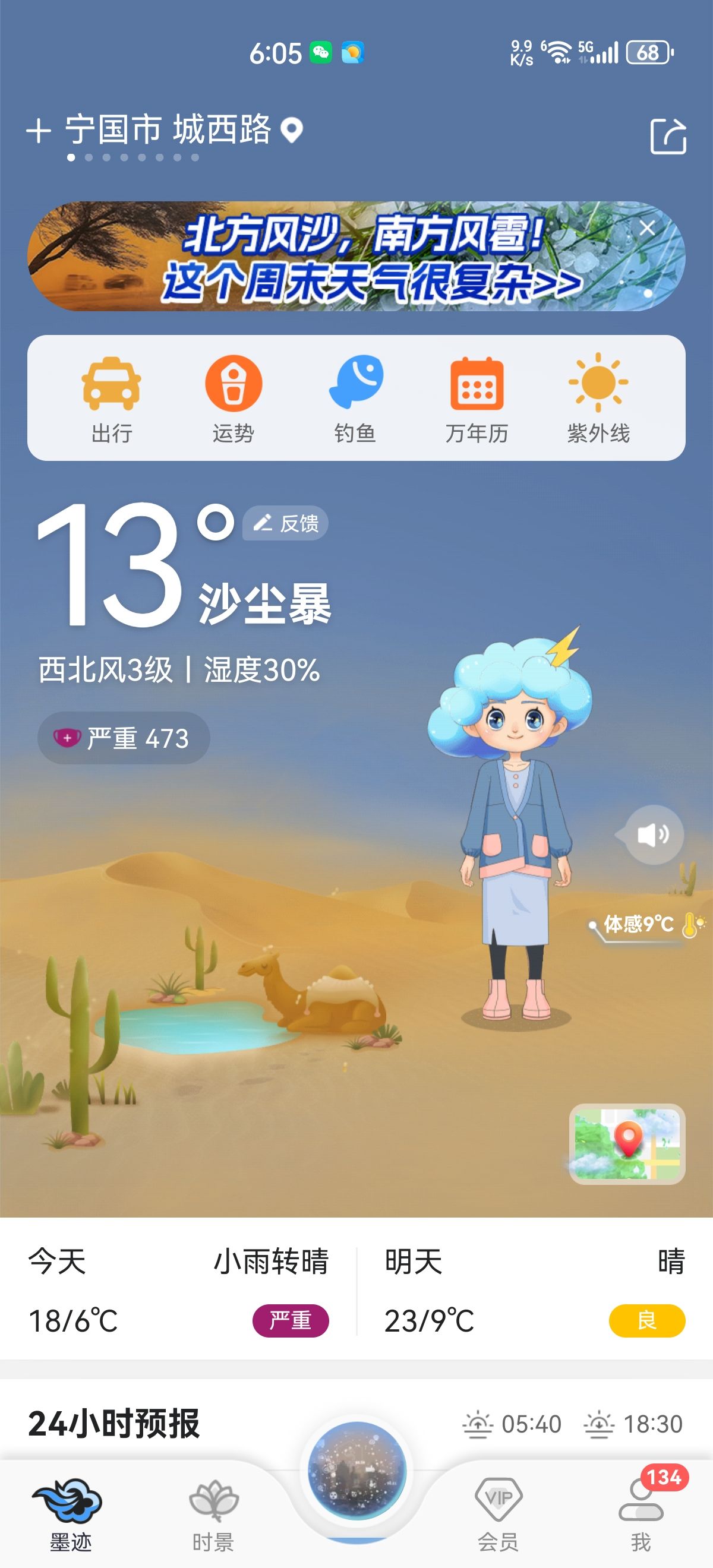Open 钓鱼 fishing shortcut
The height and width of the screenshot is (1568, 713).
click(x=355, y=399)
